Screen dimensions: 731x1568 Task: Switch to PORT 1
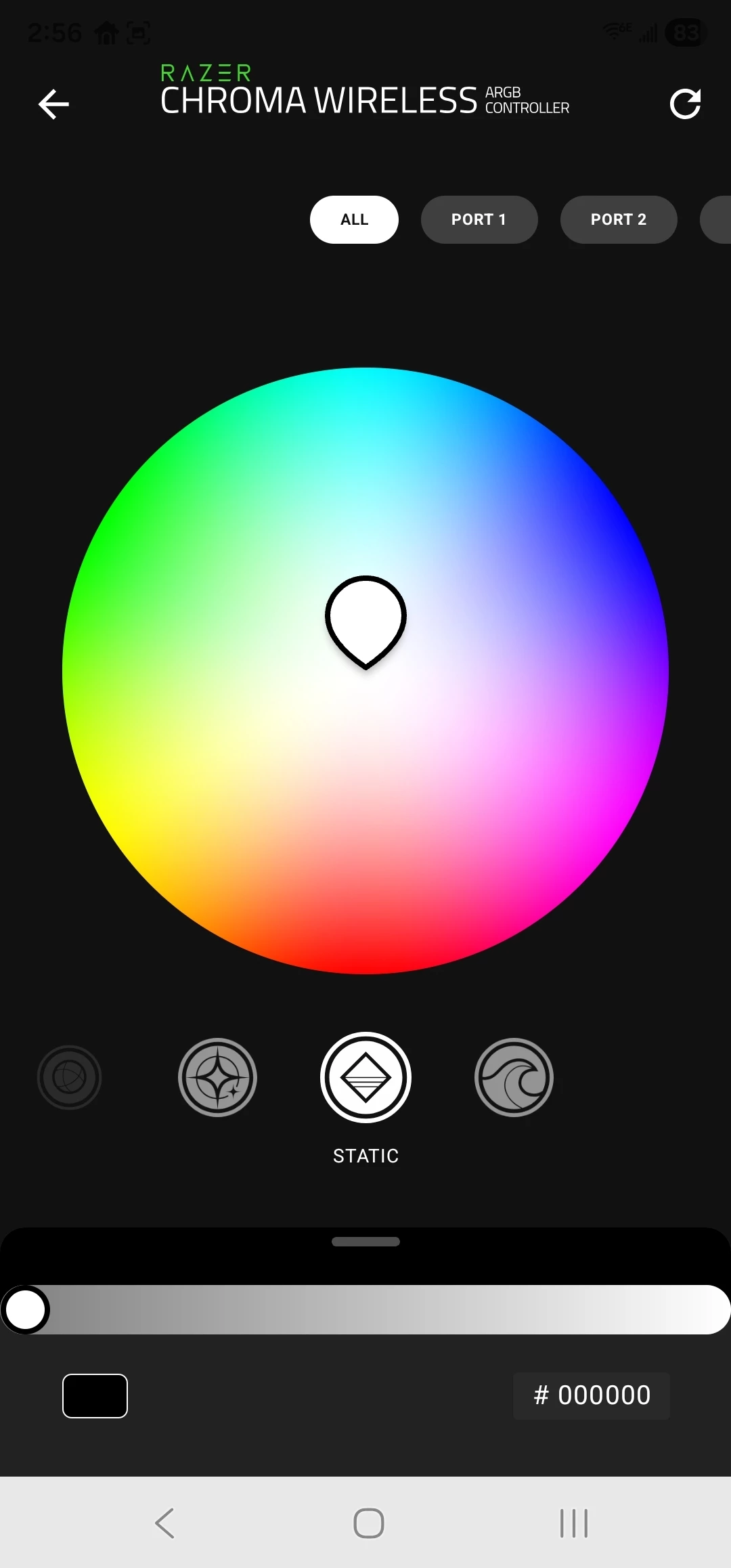pos(479,219)
